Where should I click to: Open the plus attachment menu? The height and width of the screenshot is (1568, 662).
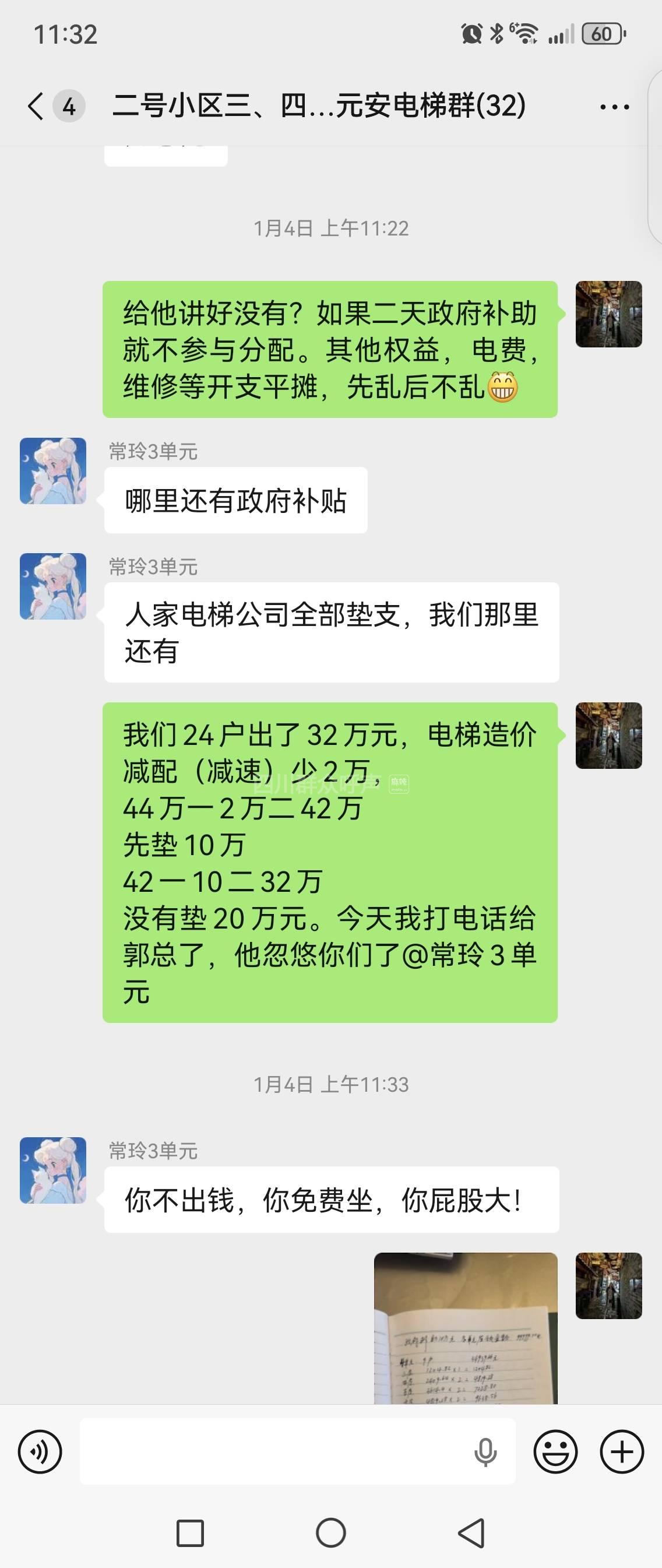[x=621, y=1452]
